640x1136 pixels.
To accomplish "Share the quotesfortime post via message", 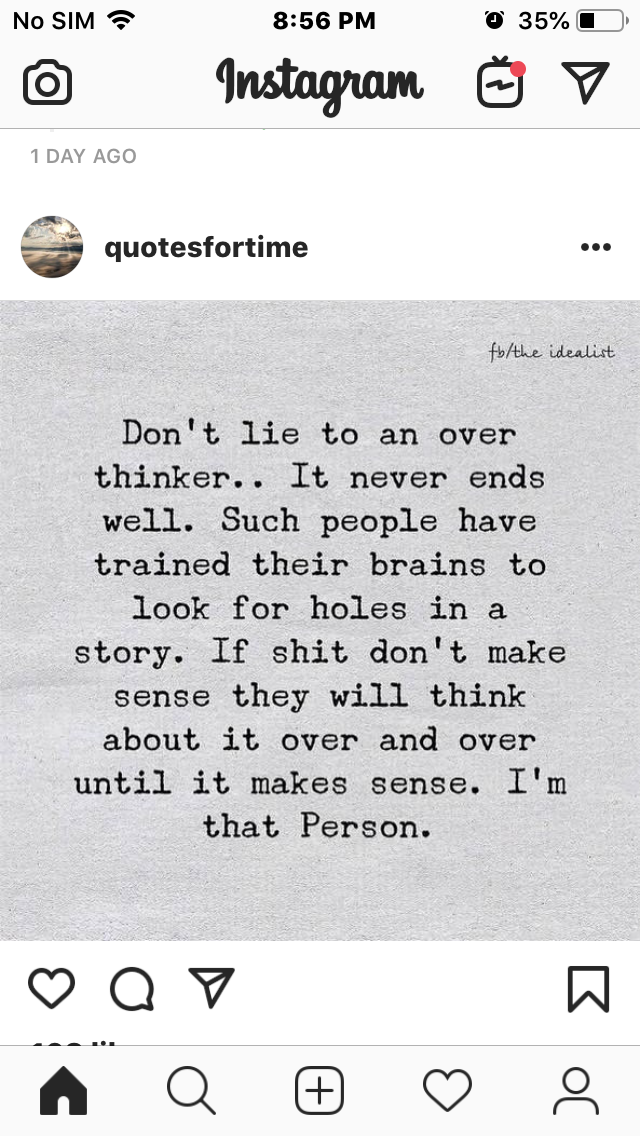I will pos(211,989).
